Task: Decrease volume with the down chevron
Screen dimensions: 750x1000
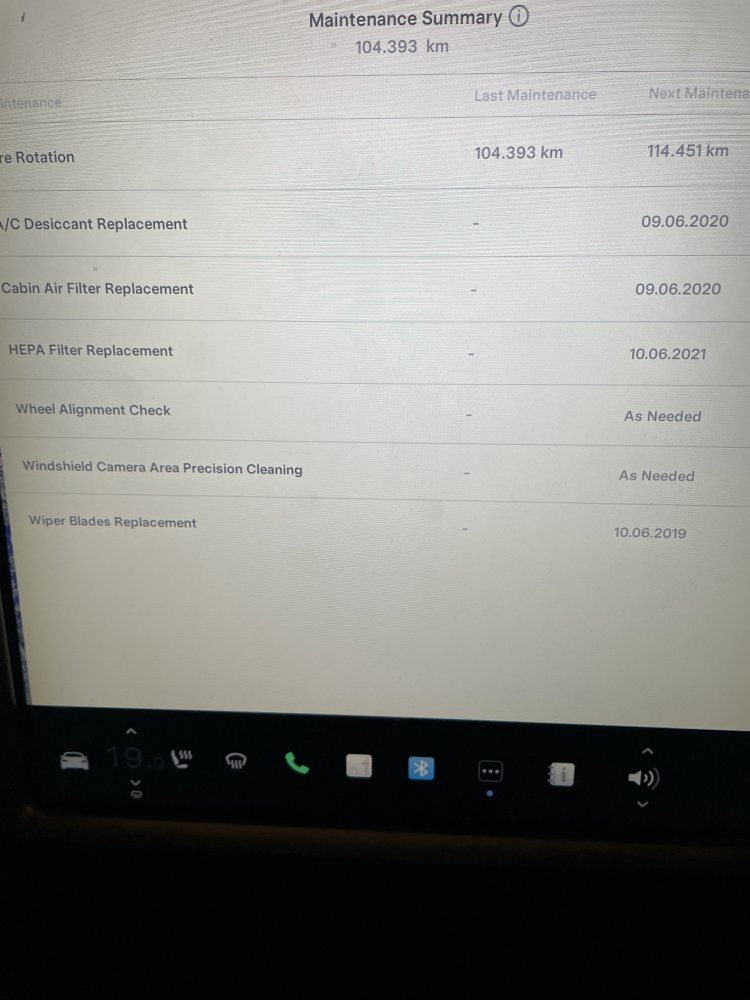Action: [642, 803]
